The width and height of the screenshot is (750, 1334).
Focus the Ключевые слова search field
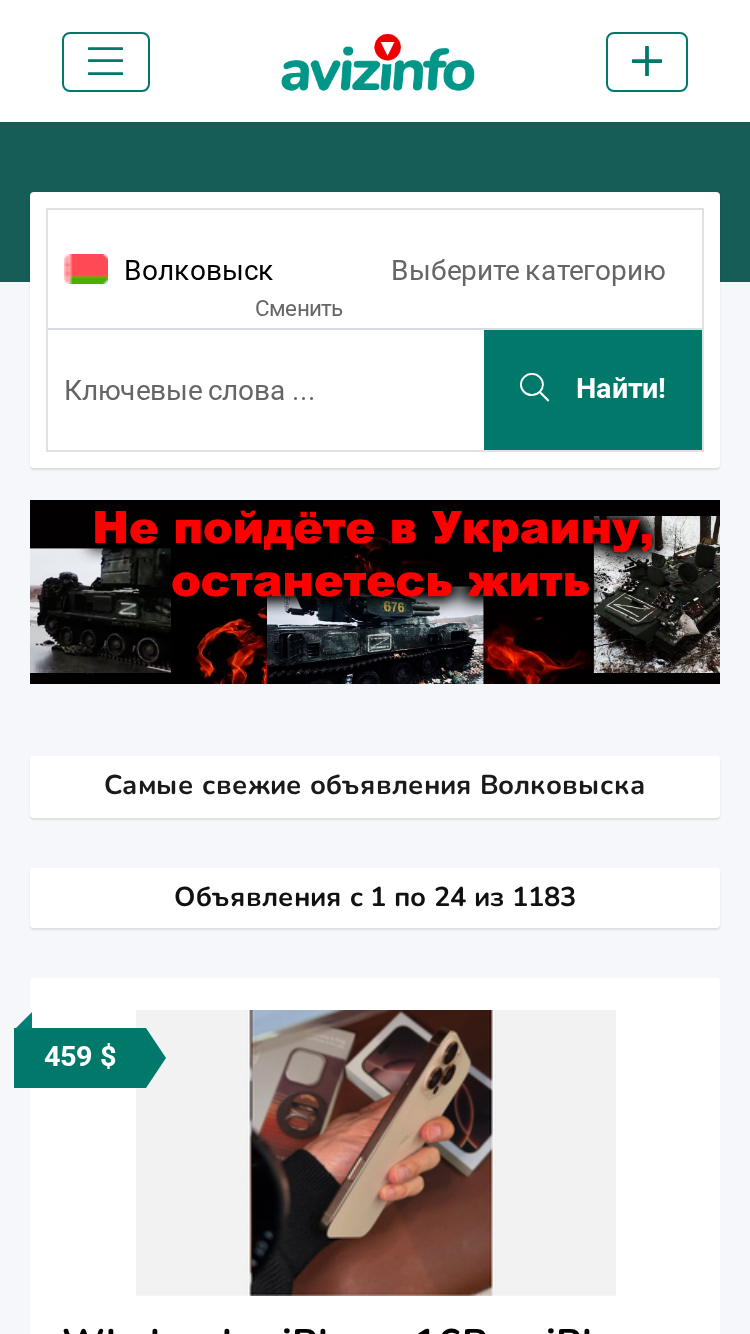[x=266, y=390]
